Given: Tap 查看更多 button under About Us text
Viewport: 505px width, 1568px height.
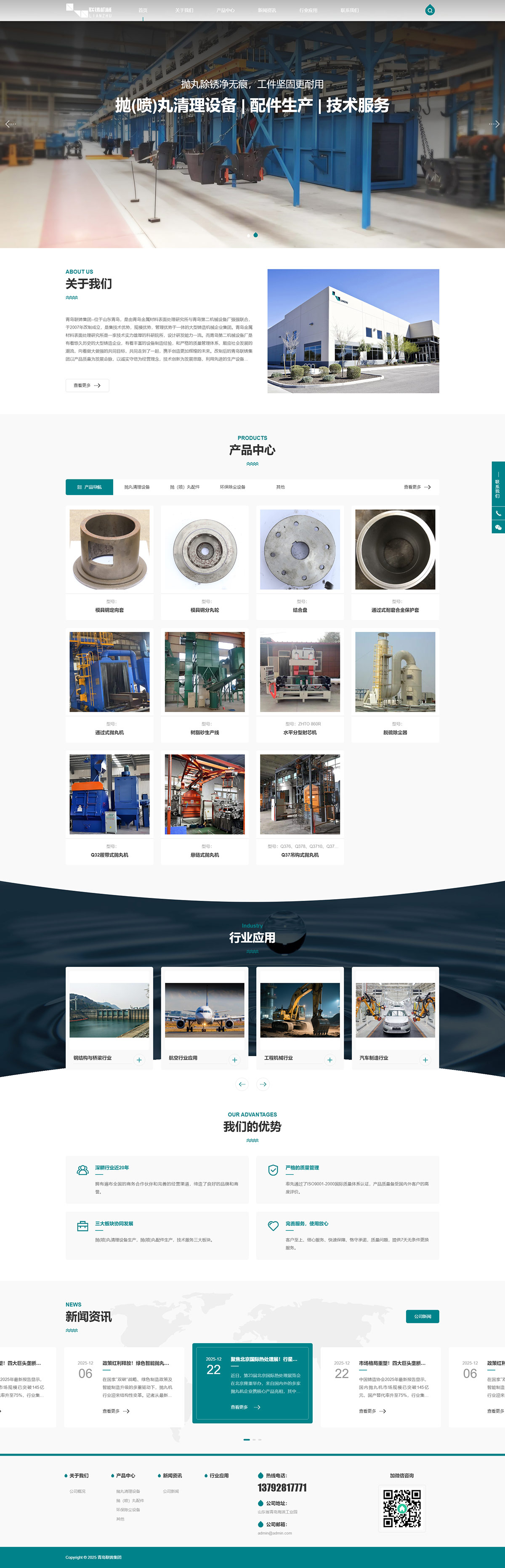Looking at the screenshot, I should (x=87, y=385).
